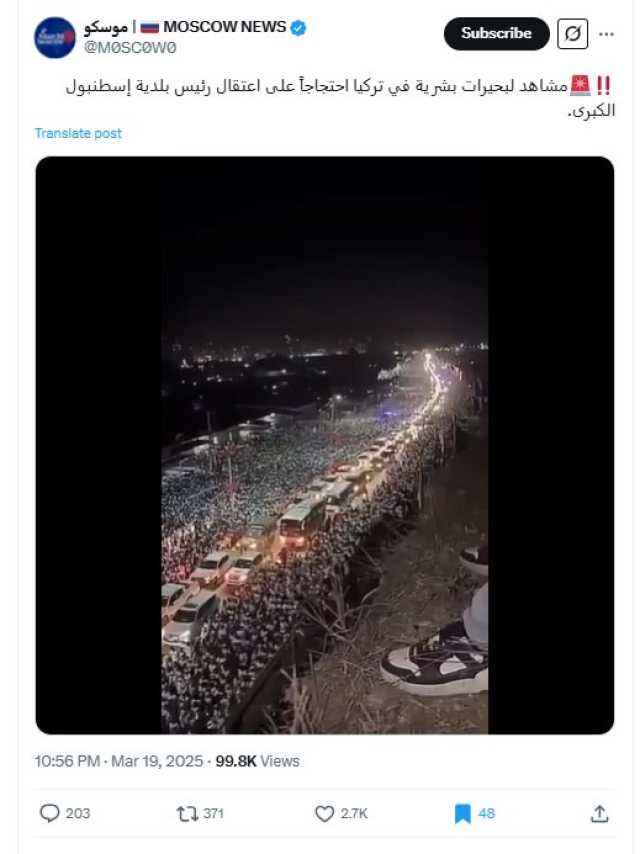This screenshot has height=854, width=640.
Task: Open MOSCOW NEWS profile avatar
Action: tap(55, 37)
